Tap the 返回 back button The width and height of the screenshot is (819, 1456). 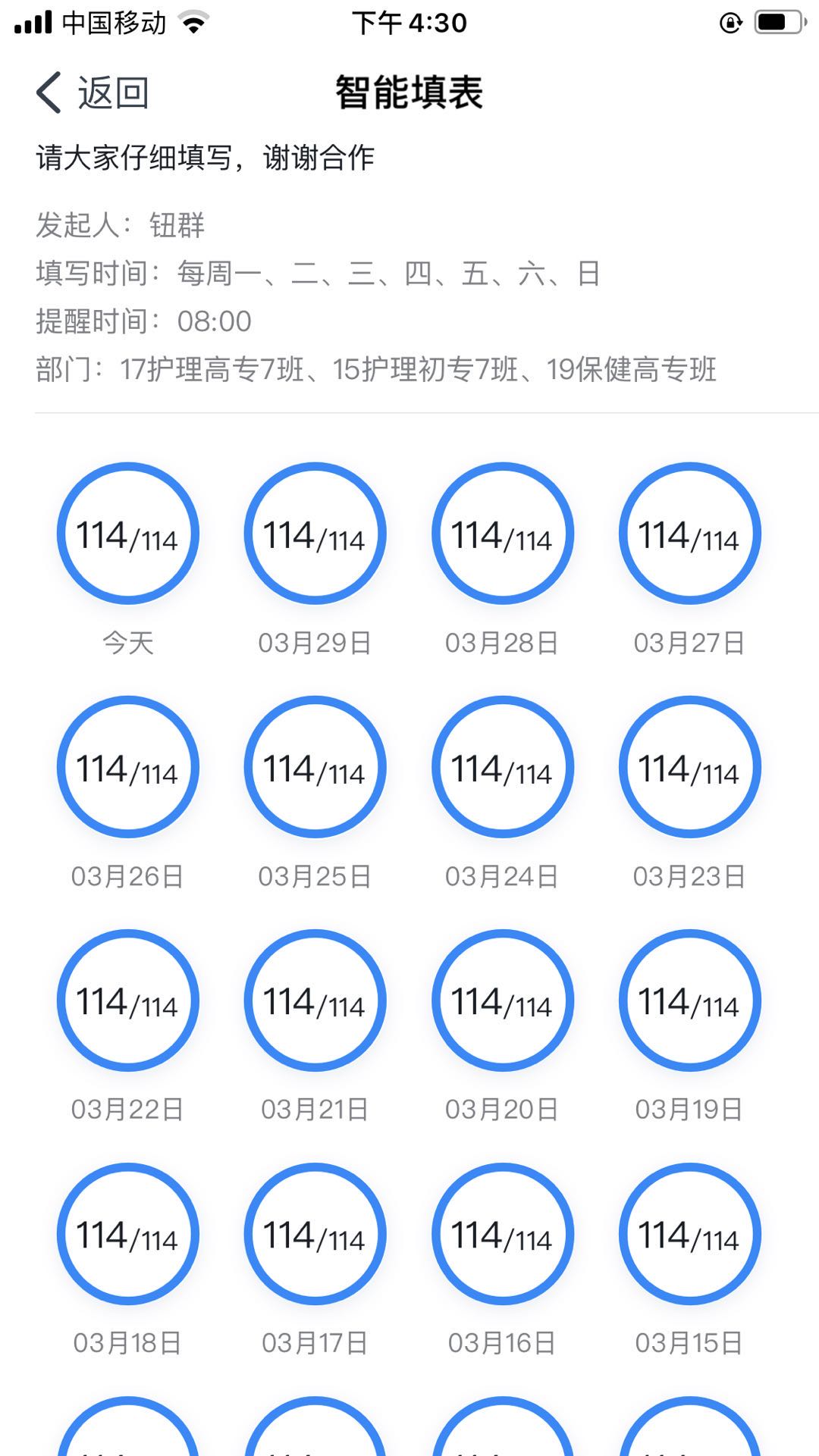coord(93,93)
